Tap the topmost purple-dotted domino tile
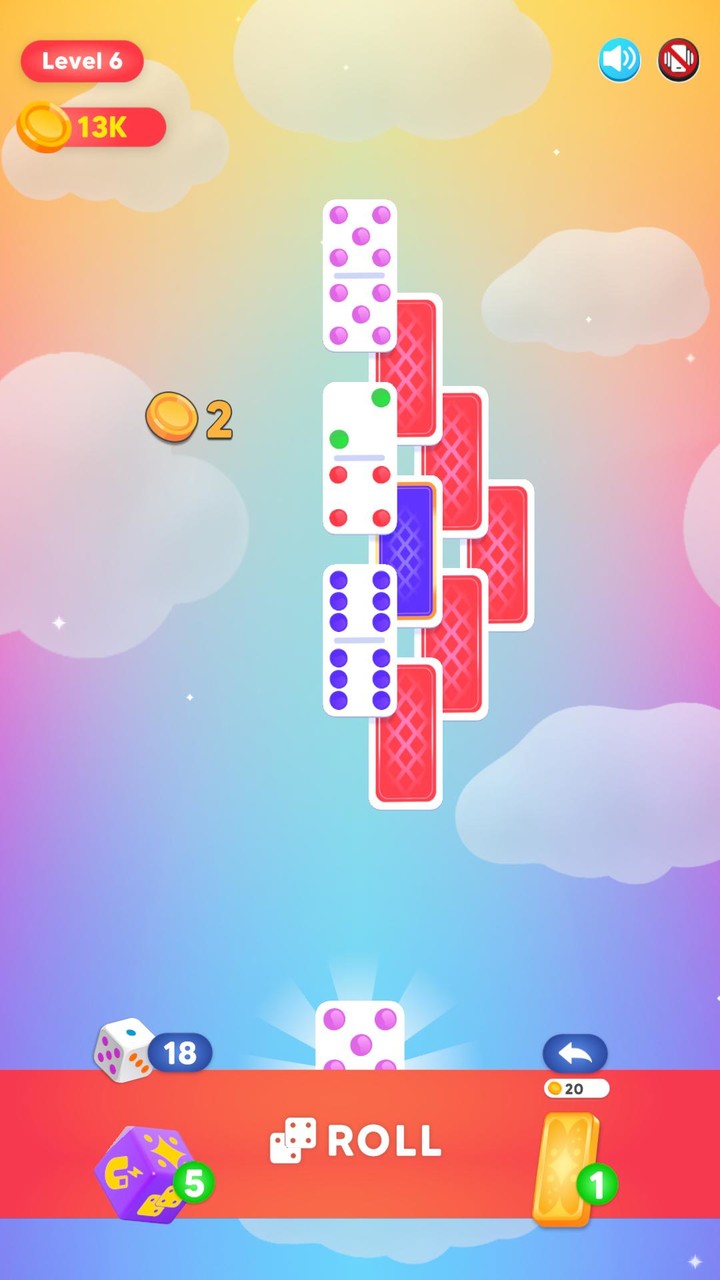The image size is (720, 1280). [360, 274]
